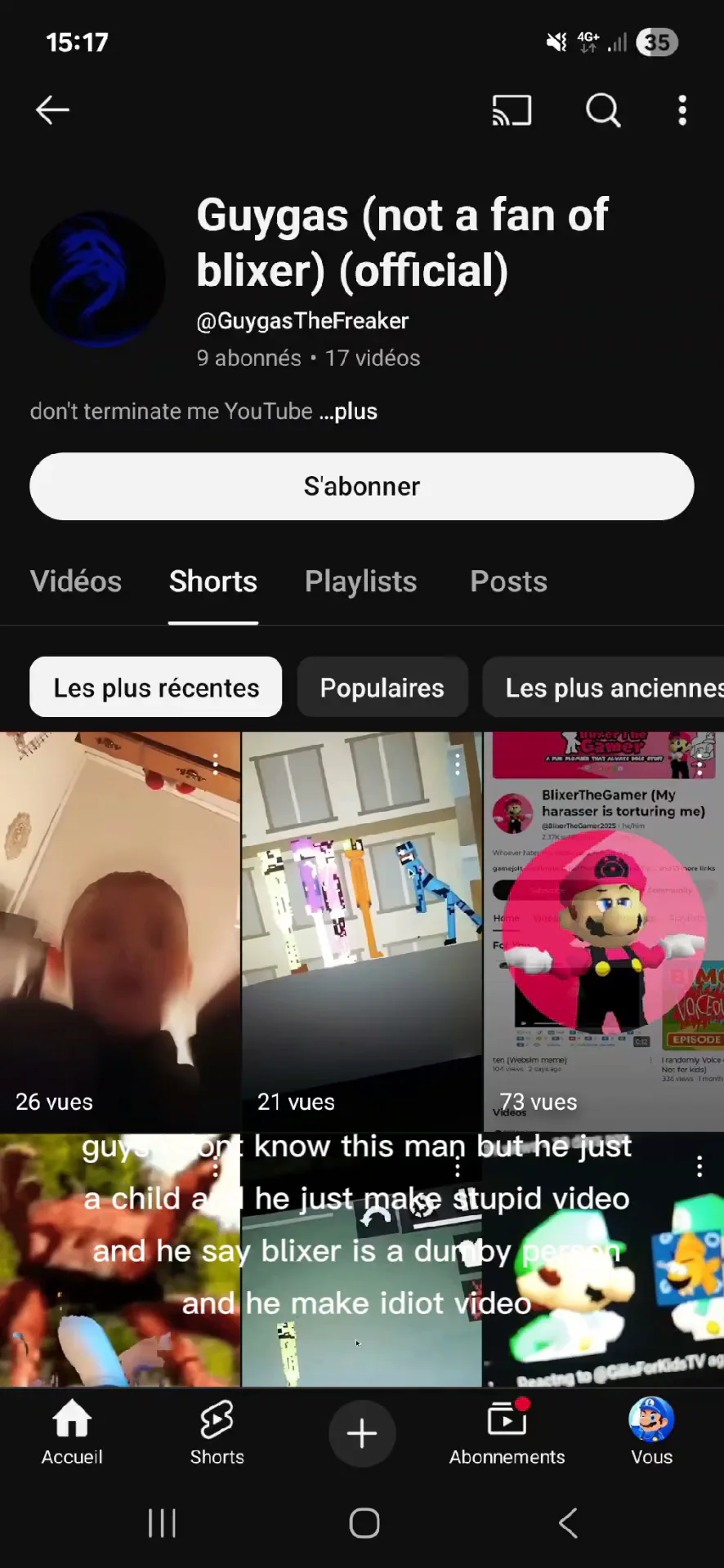724x1568 pixels.
Task: Open the channel overflow menu
Action: 682,110
